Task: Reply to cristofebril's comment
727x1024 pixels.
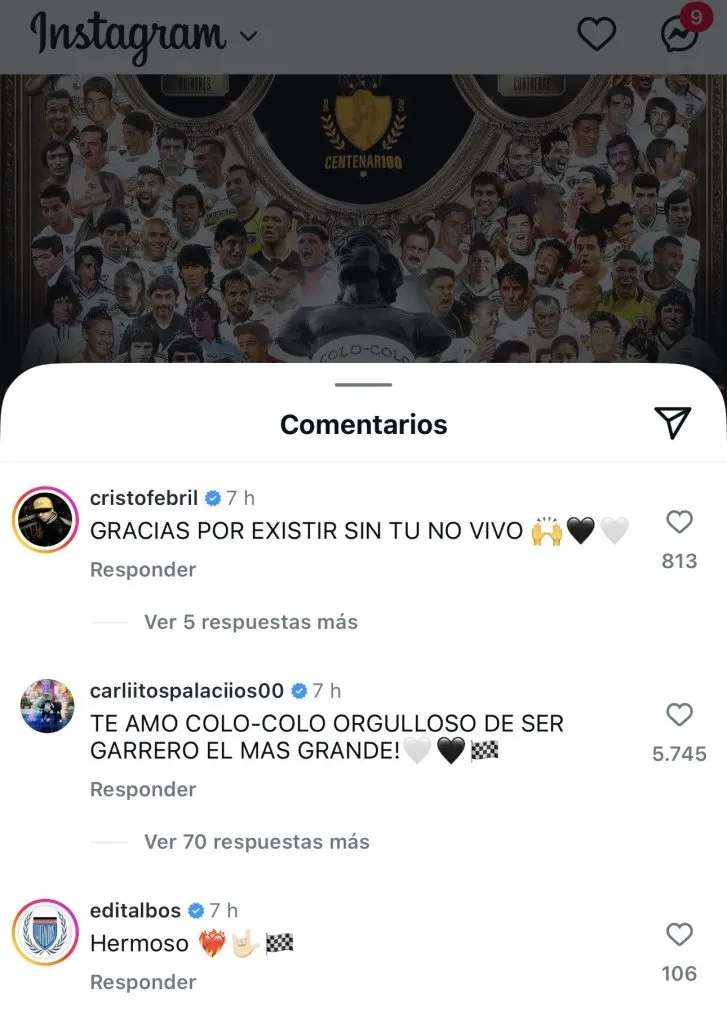Action: coord(143,569)
